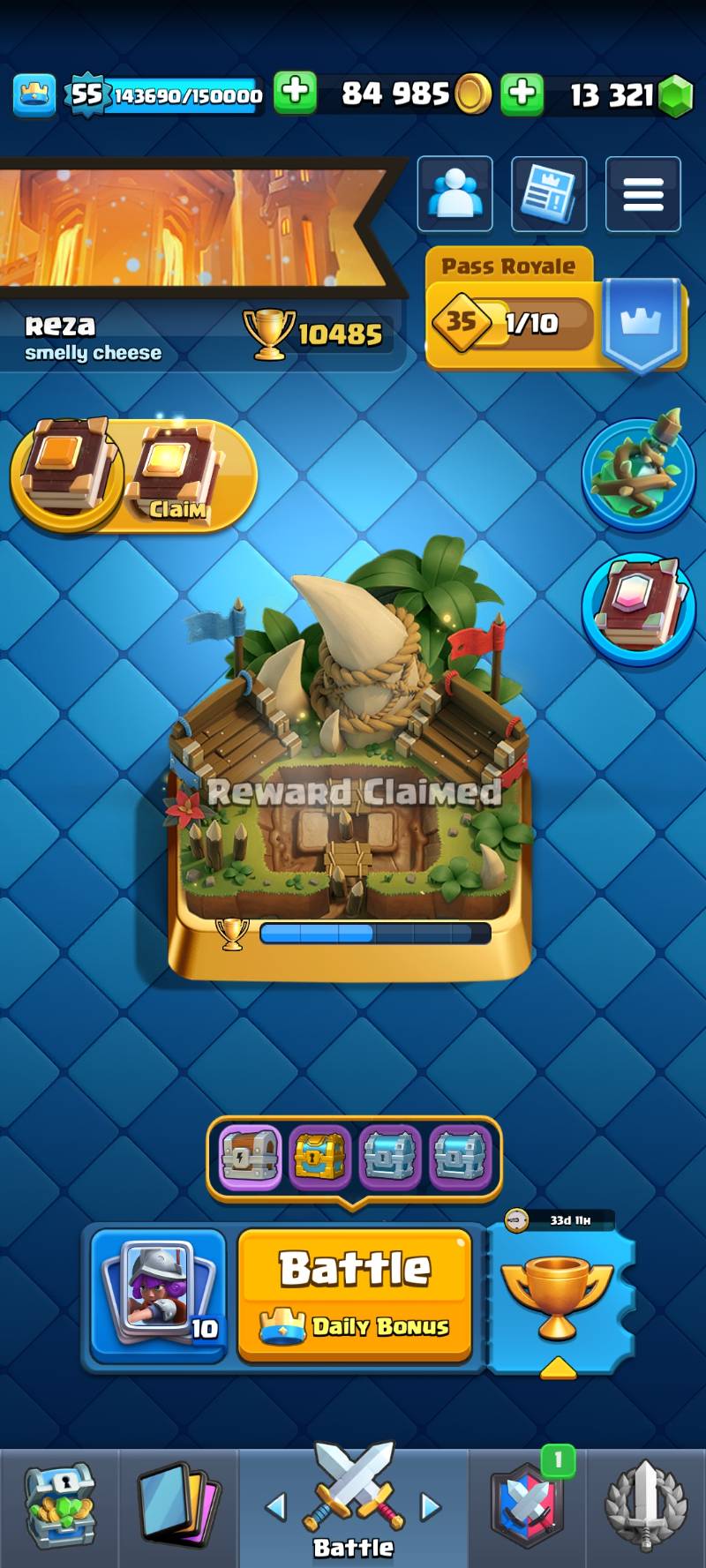Viewport: 706px width, 1568px height.
Task: Open the chest slots row
Action: click(354, 1156)
